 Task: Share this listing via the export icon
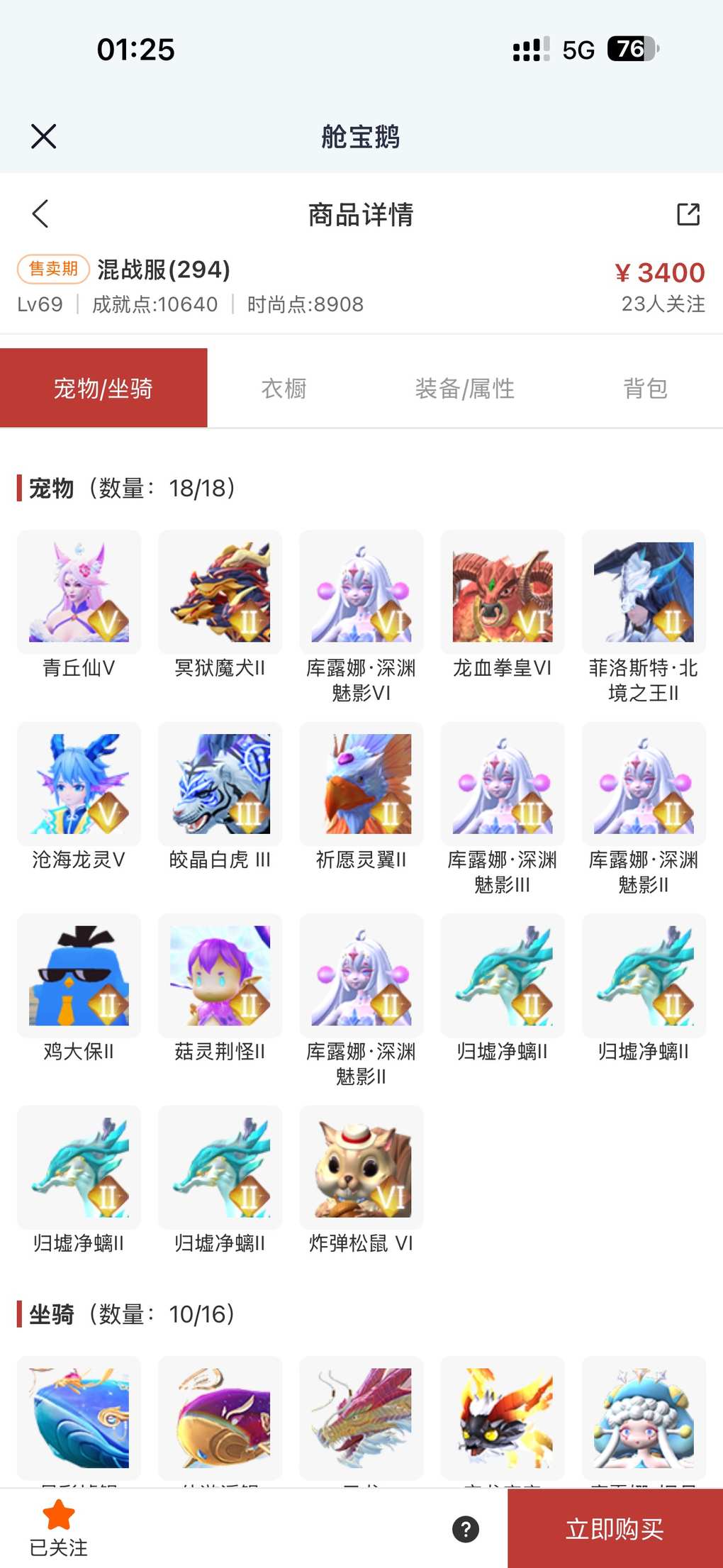coord(688,214)
